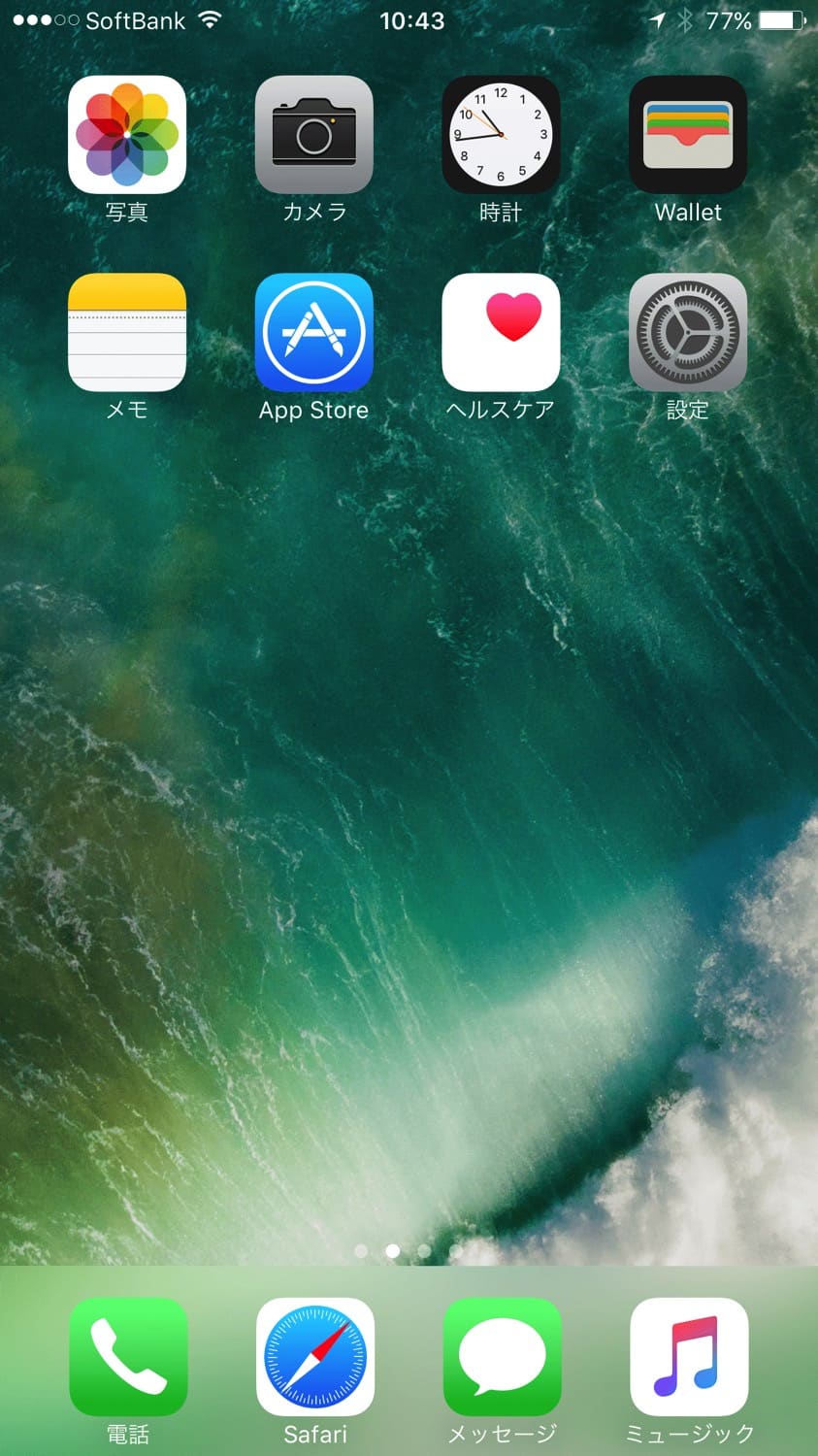The image size is (818, 1456).
Task: Launch the カメラ (Camera) app
Action: 313,135
